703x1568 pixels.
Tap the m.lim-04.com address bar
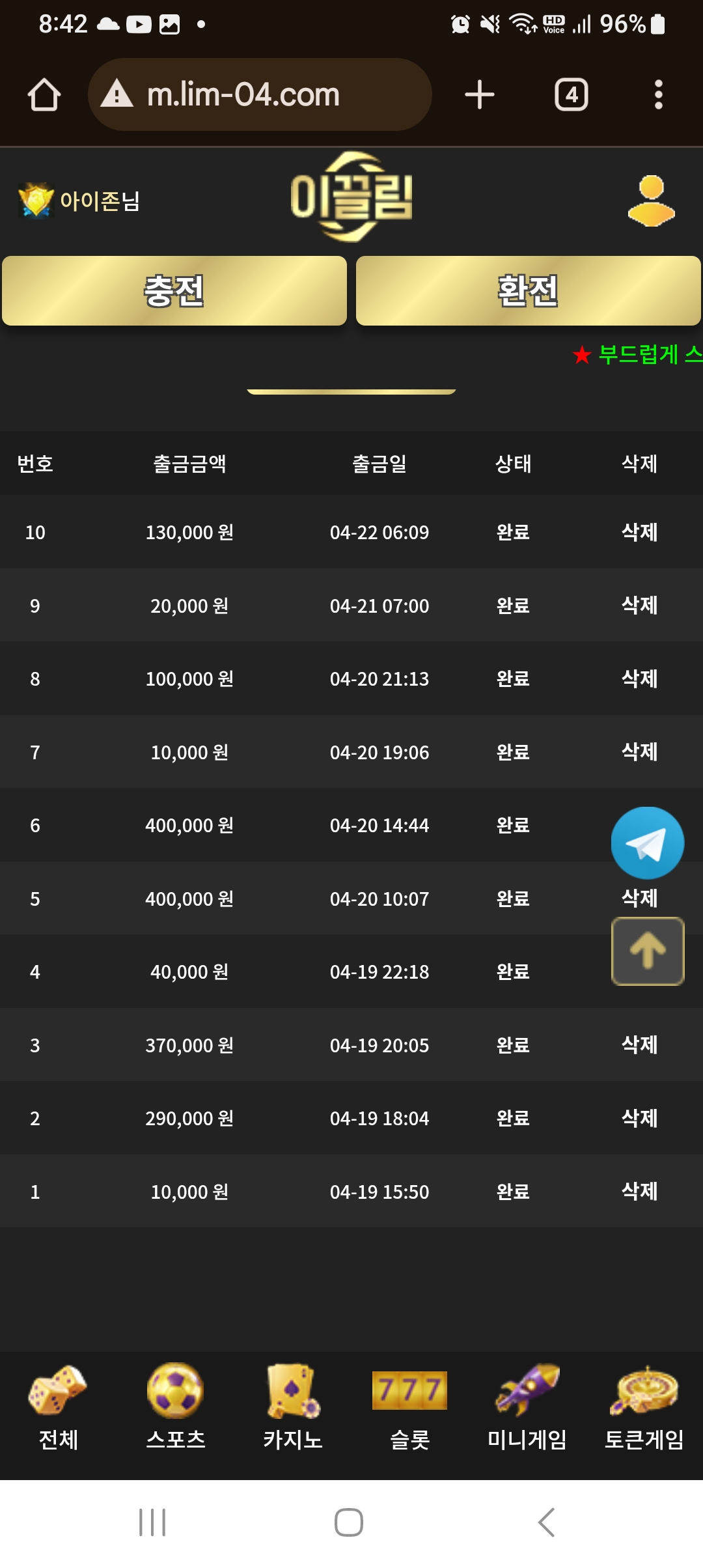260,94
